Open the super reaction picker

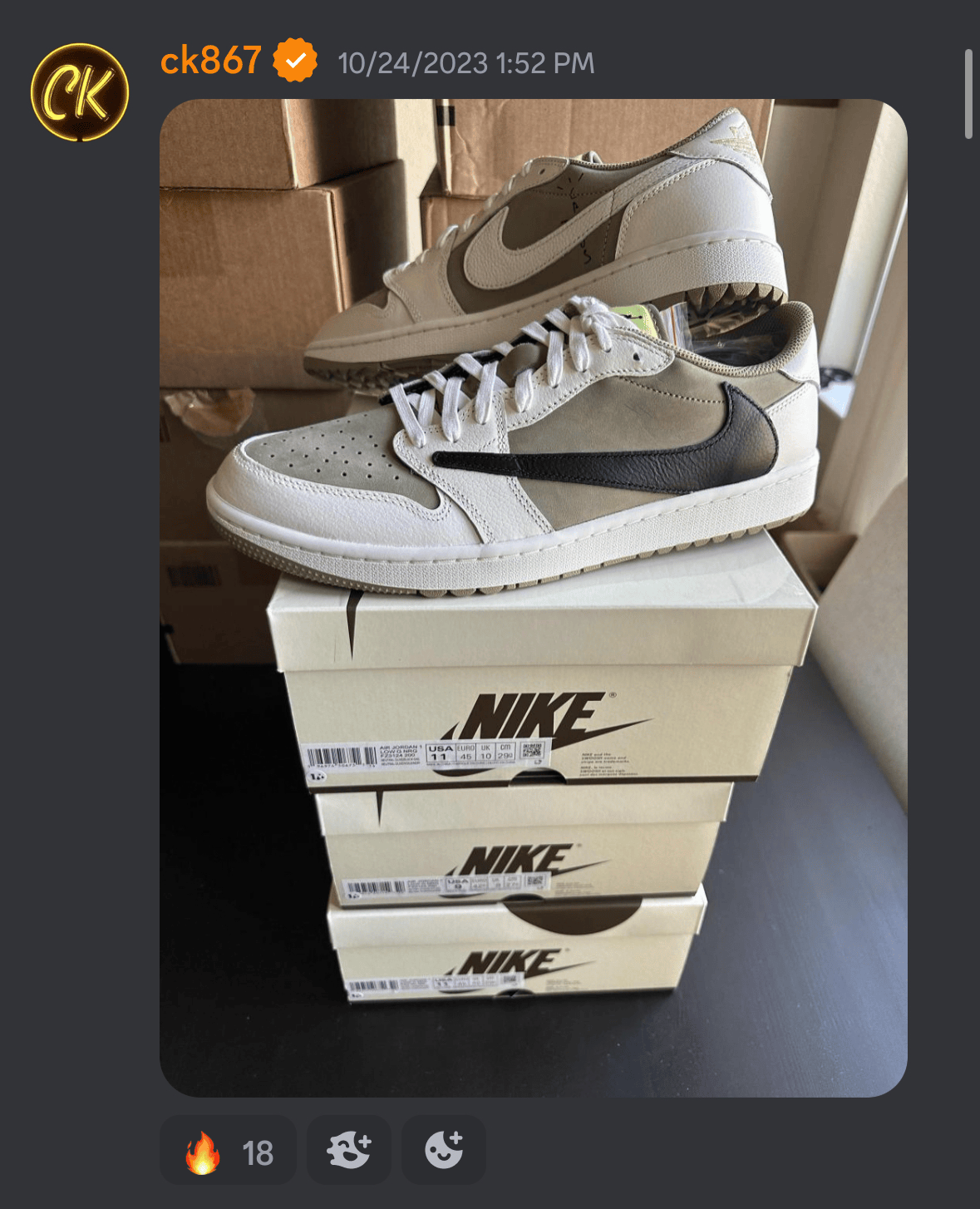tap(349, 1152)
